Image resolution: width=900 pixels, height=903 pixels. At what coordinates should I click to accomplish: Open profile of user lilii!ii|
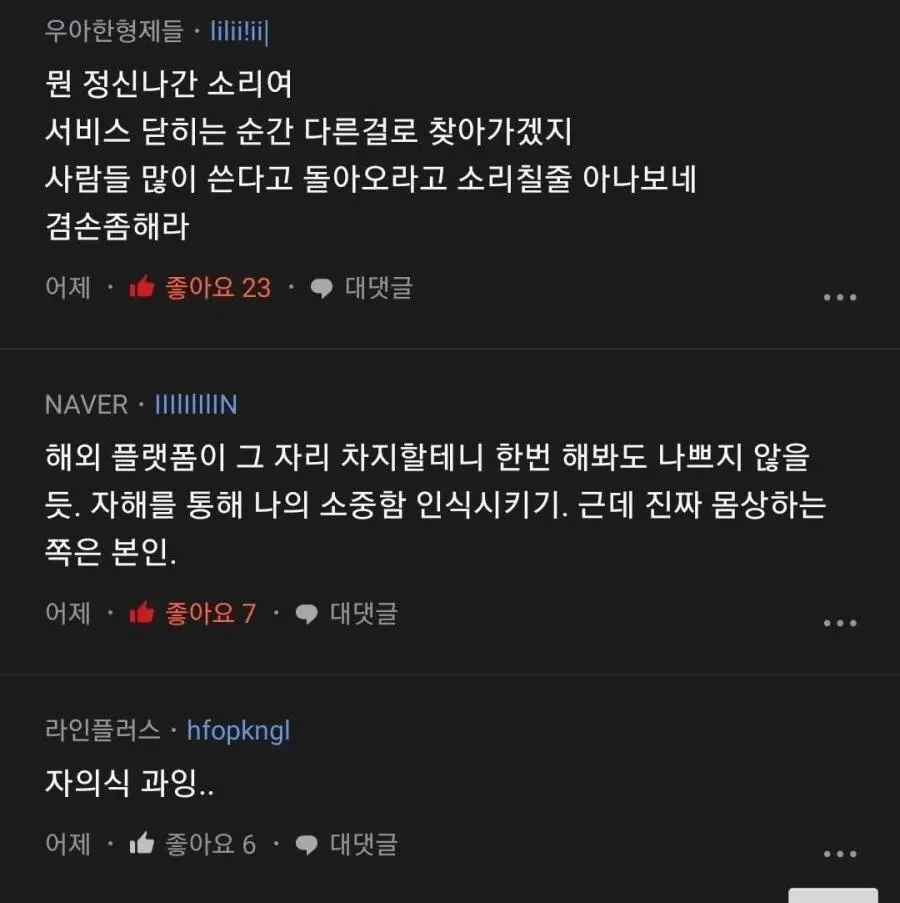click(238, 31)
